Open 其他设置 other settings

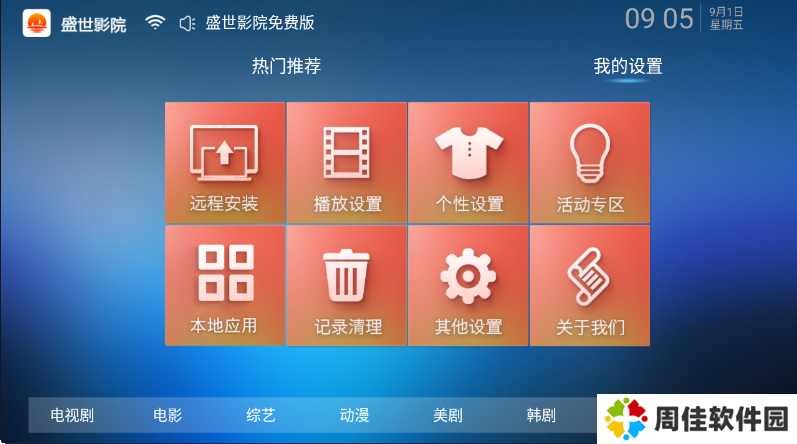[x=468, y=285]
